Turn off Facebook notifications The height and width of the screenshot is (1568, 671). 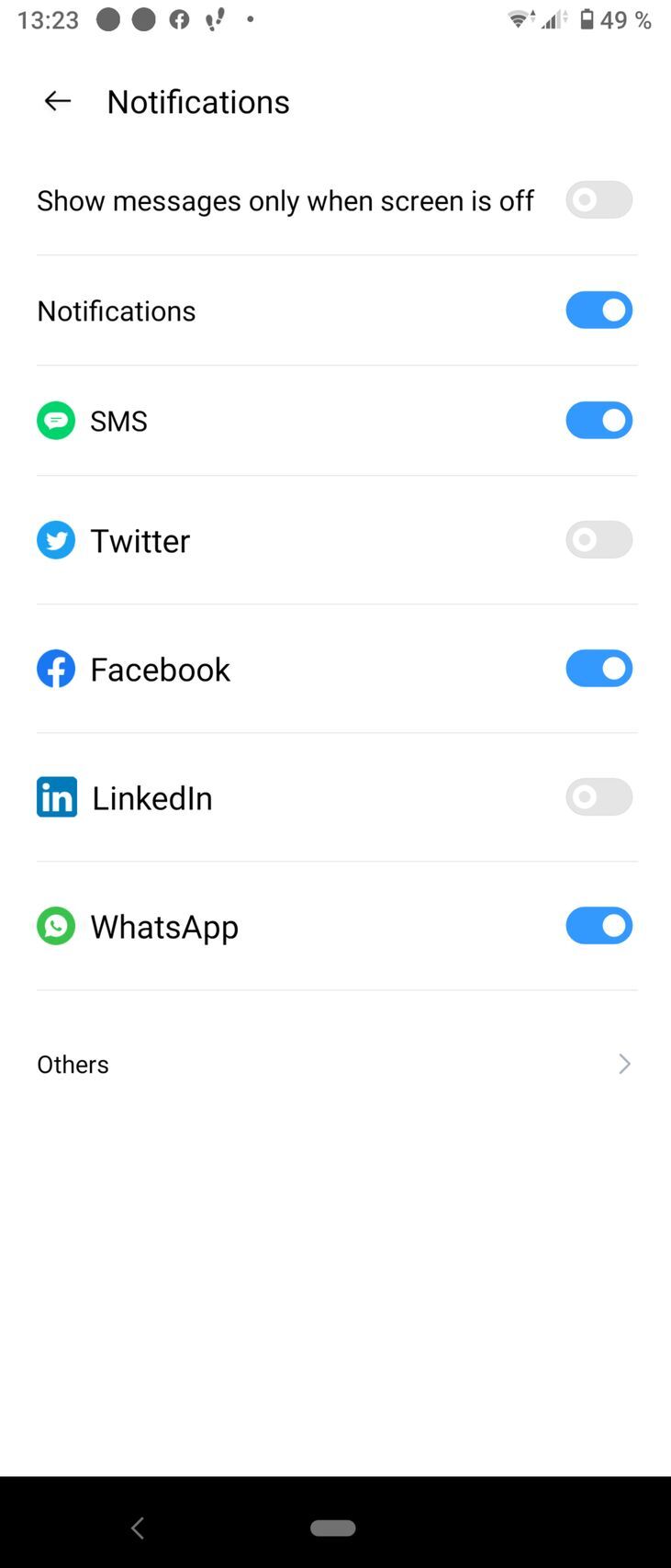(598, 669)
